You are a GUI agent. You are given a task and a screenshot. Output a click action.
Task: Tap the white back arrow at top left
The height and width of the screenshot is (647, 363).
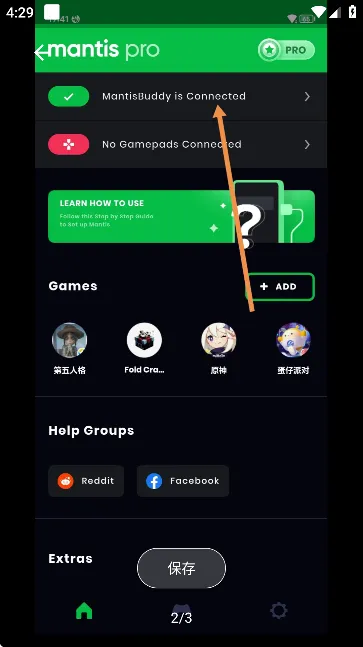(x=42, y=53)
